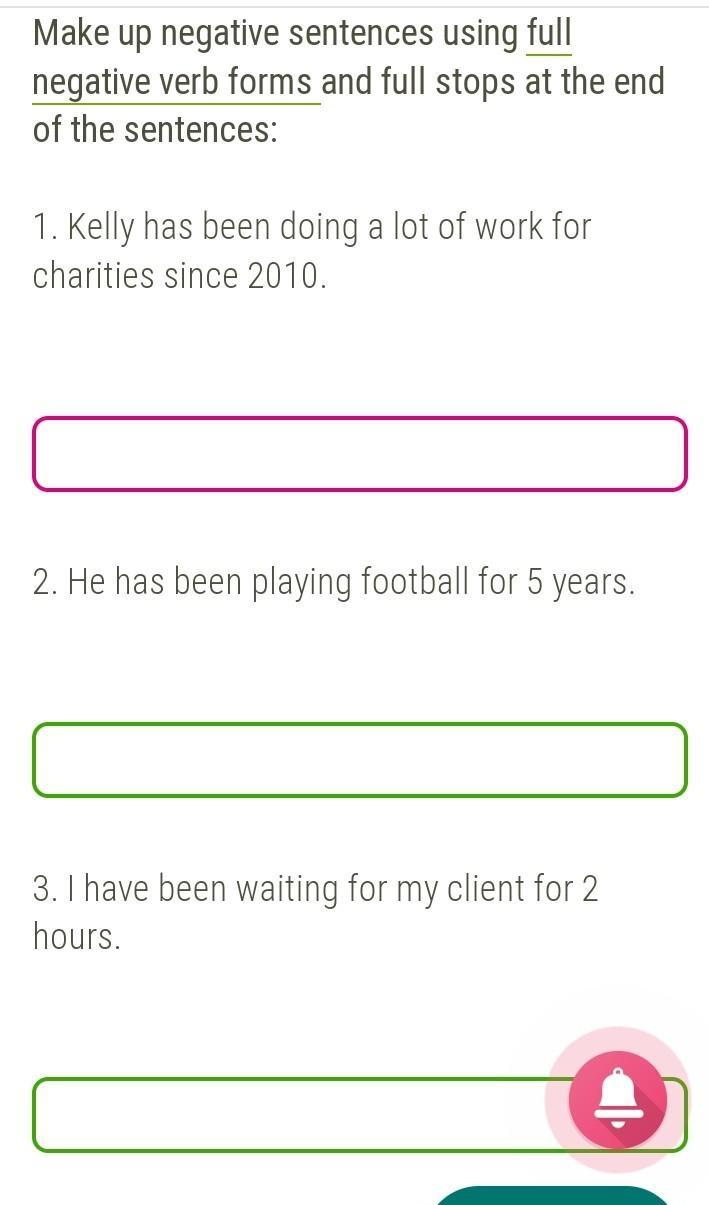The width and height of the screenshot is (709, 1205).
Task: Open the pink notification bell button
Action: pos(618,1099)
